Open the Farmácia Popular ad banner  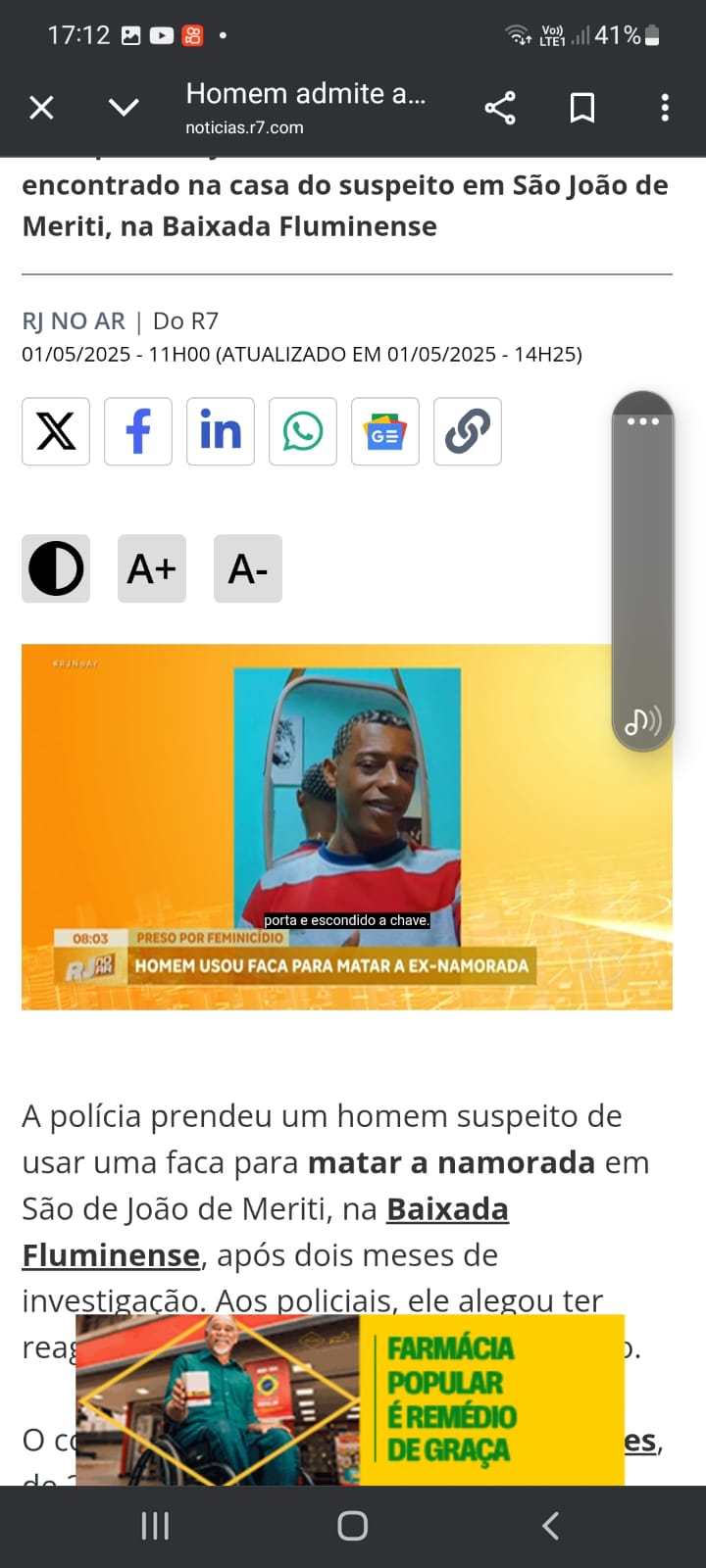pos(350,1399)
